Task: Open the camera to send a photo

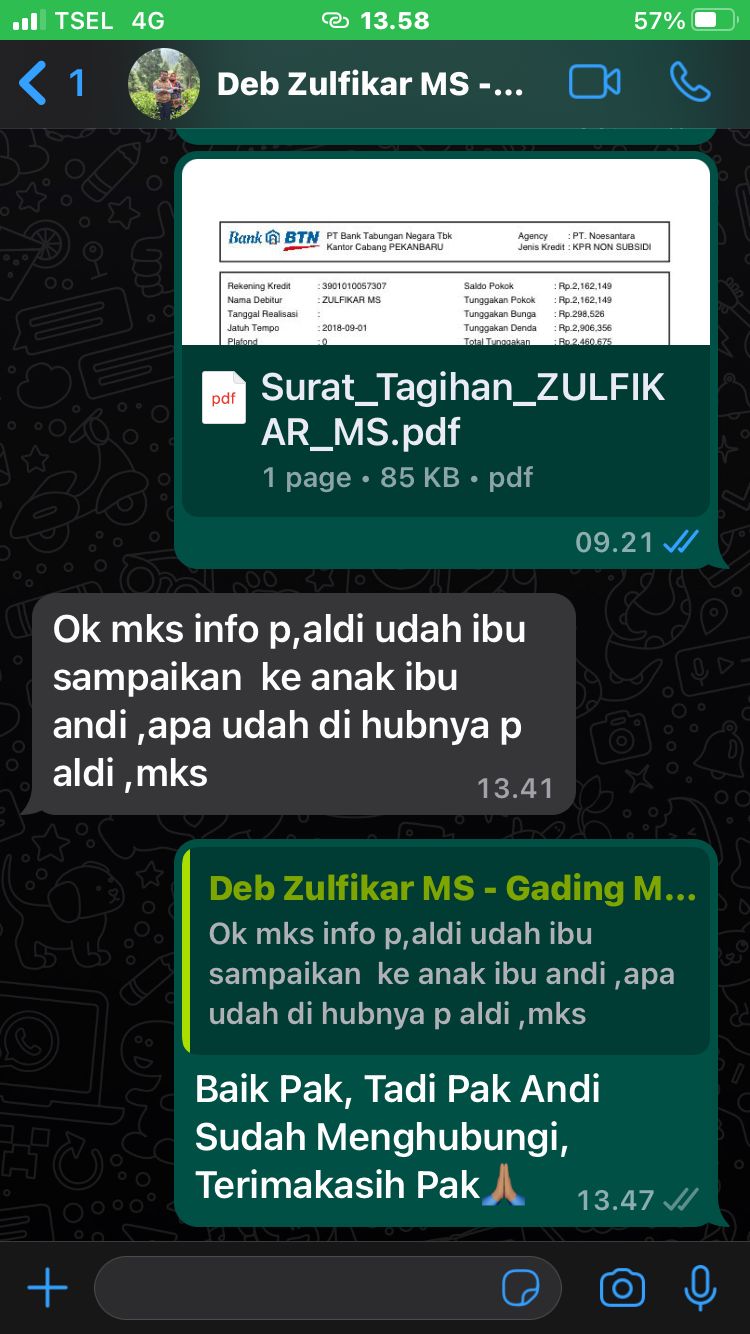Action: click(622, 1288)
